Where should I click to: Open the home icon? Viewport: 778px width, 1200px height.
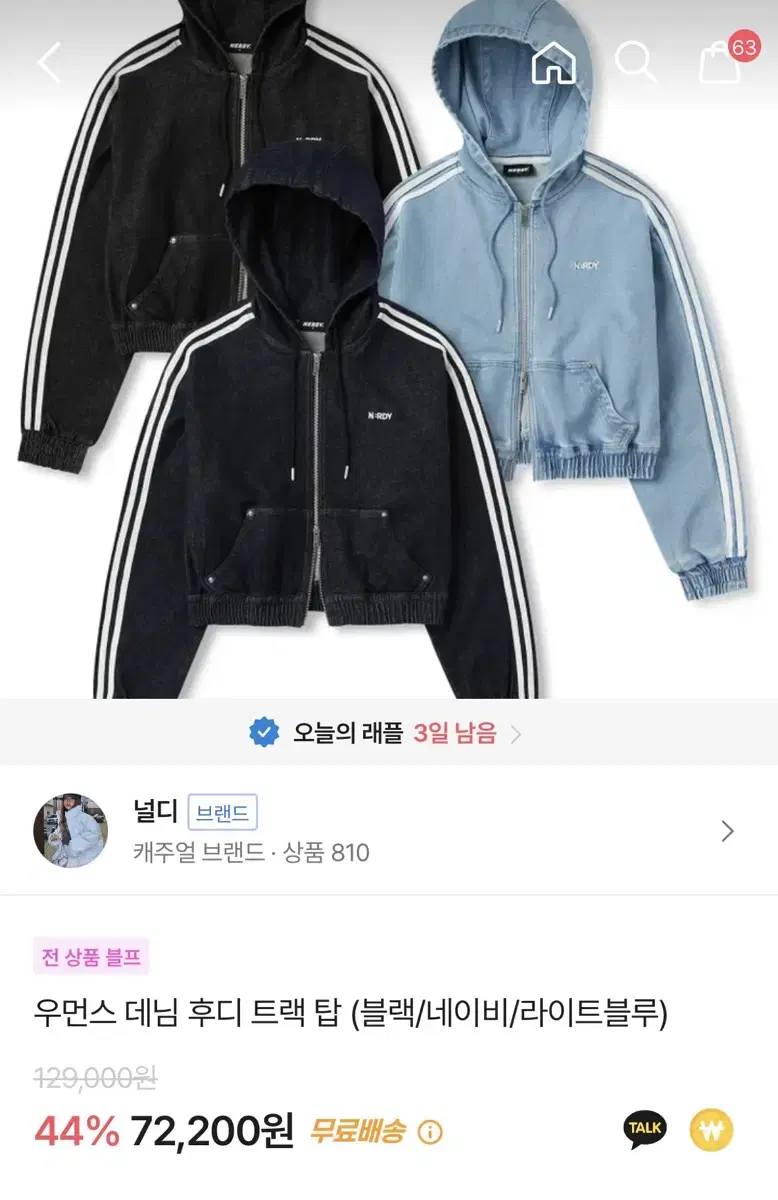pyautogui.click(x=553, y=62)
